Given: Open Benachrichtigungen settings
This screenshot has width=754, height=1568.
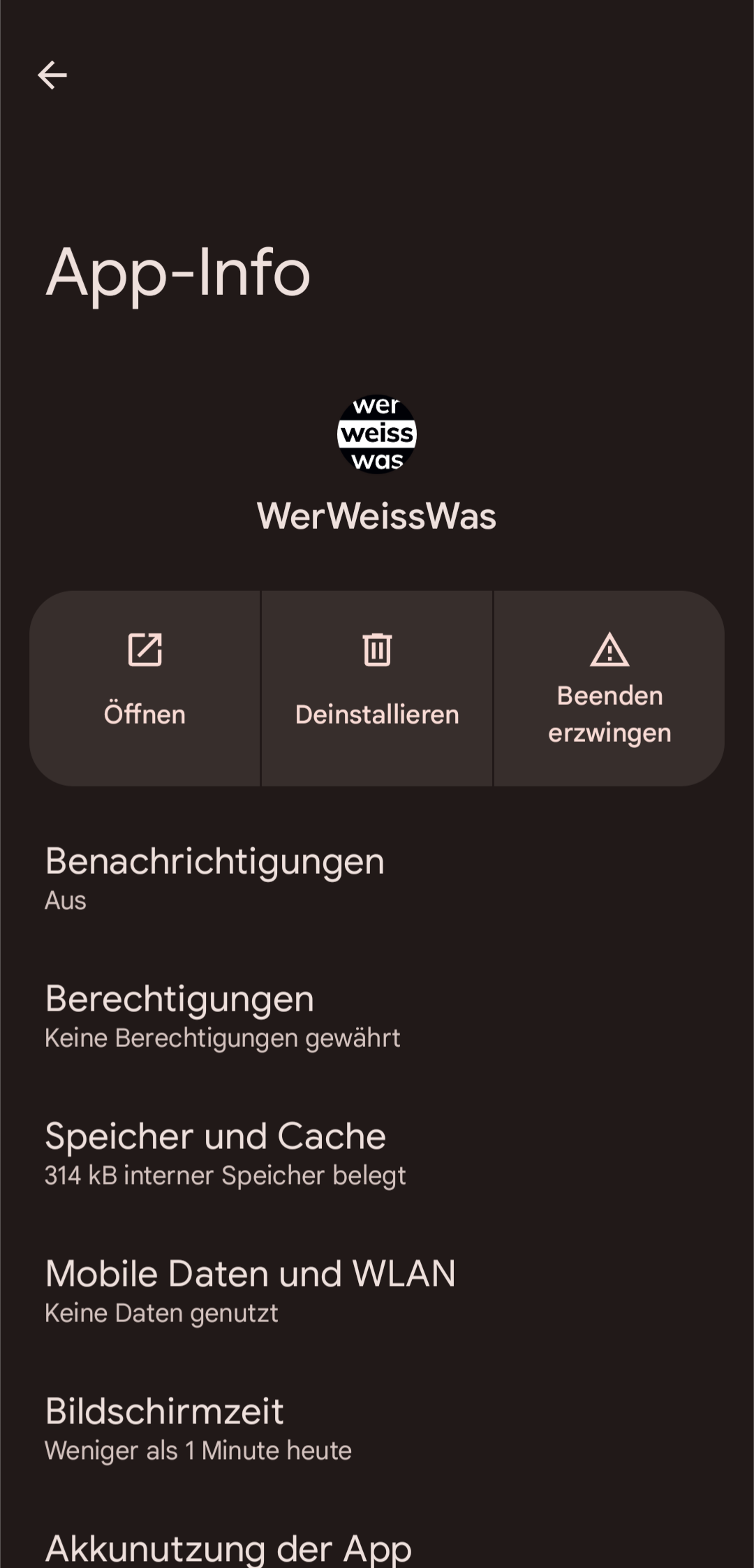Looking at the screenshot, I should (x=377, y=878).
